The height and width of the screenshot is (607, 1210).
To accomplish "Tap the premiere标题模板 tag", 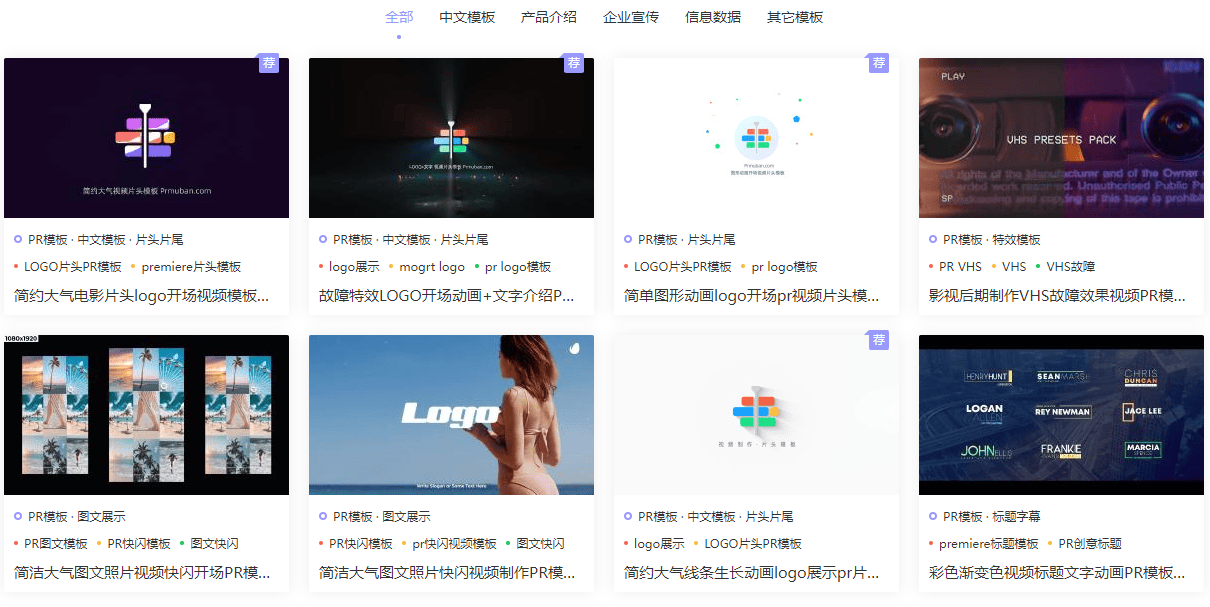I will click(988, 544).
